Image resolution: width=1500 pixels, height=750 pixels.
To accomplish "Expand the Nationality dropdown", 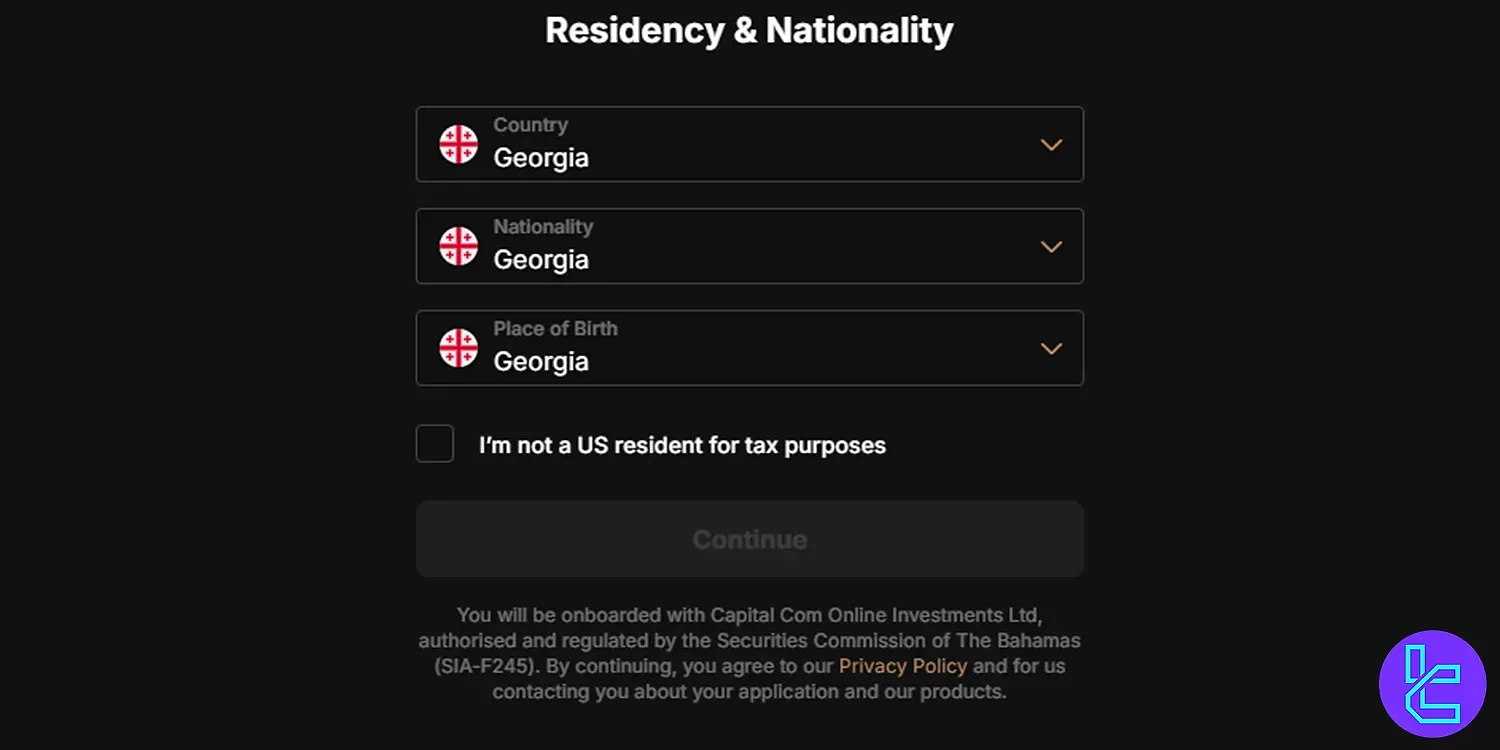I will click(x=749, y=246).
